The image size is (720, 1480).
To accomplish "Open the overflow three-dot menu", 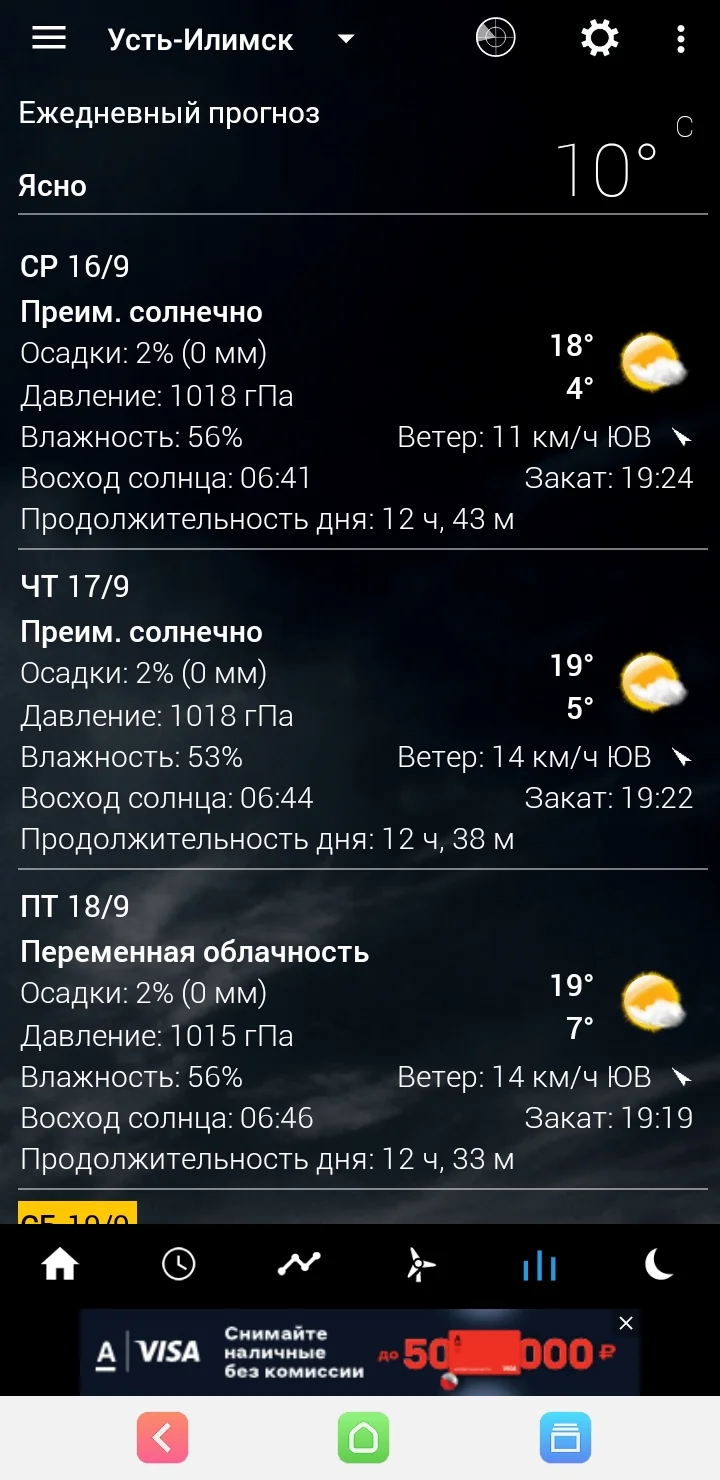I will pos(681,38).
